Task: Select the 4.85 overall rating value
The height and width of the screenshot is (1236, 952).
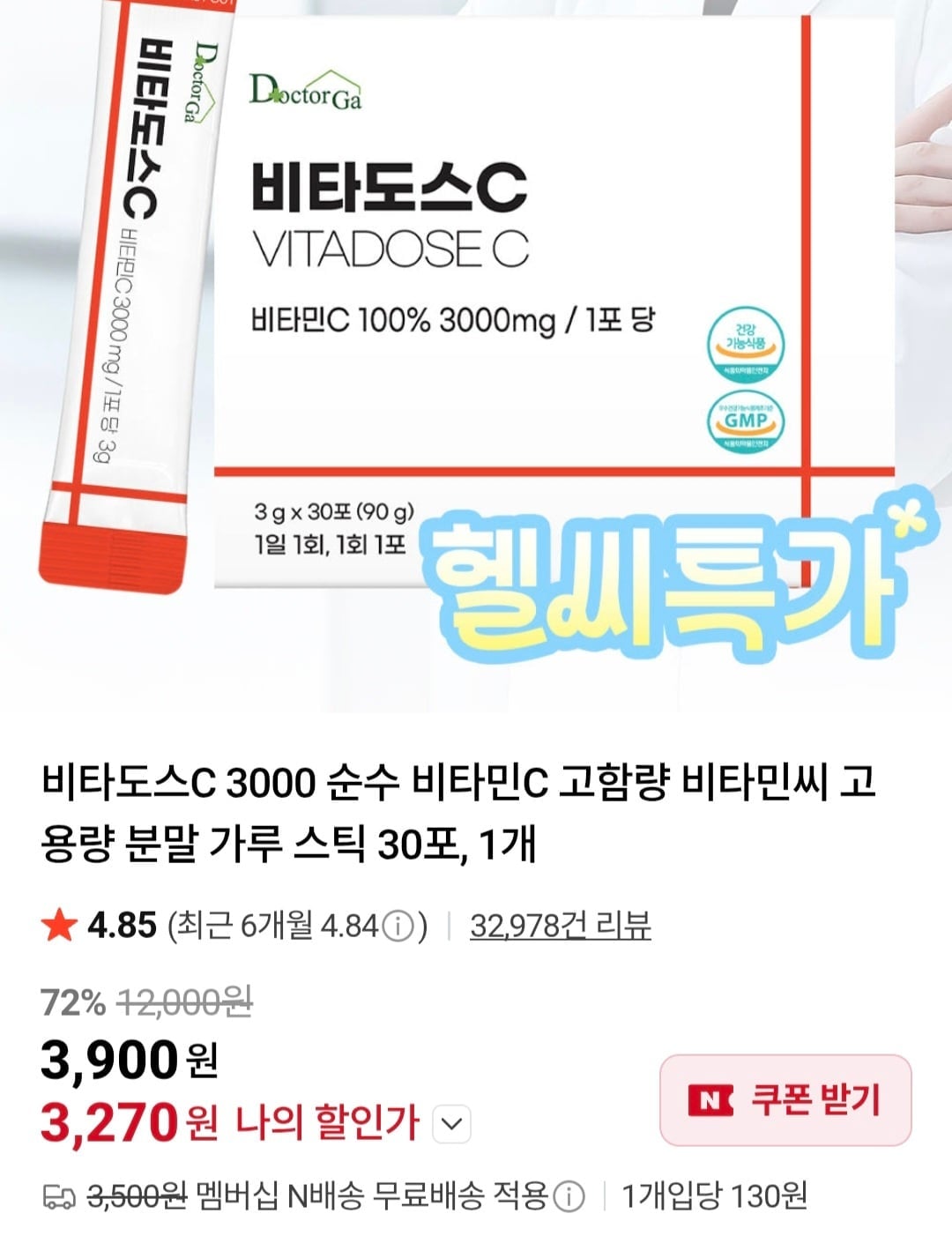Action: click(108, 923)
